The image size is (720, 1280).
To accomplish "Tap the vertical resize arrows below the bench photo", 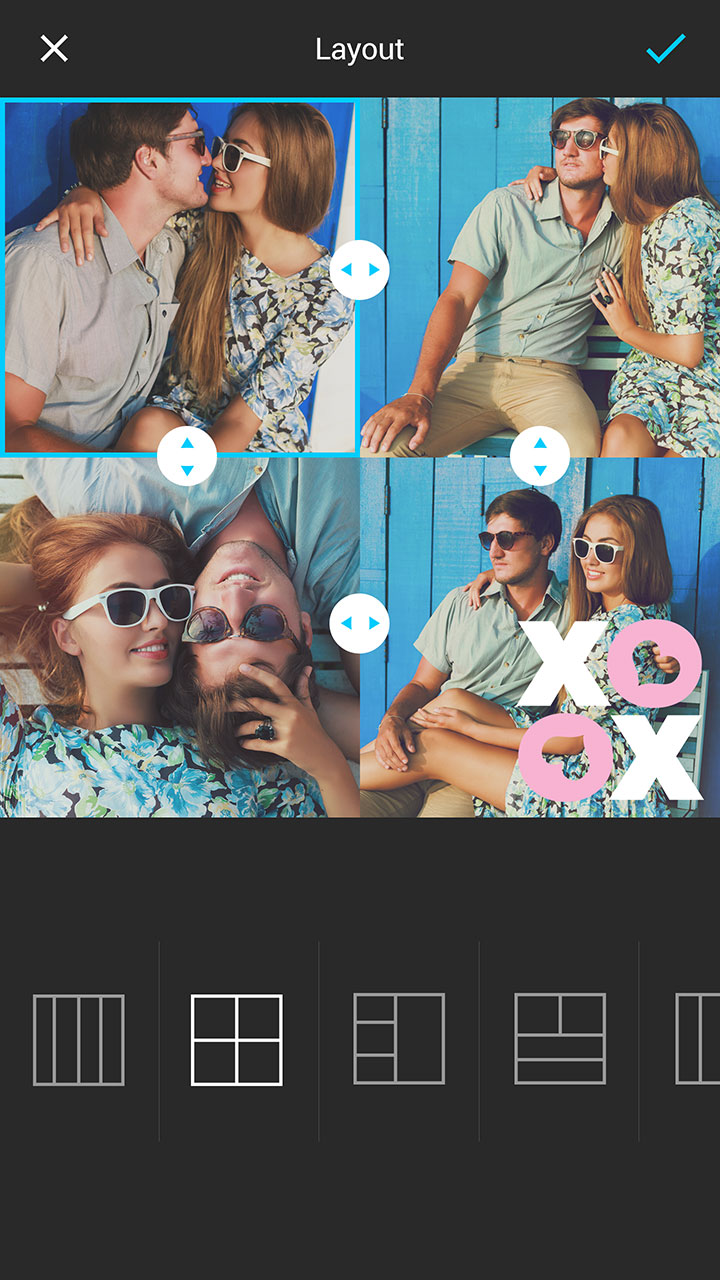I will pyautogui.click(x=542, y=455).
